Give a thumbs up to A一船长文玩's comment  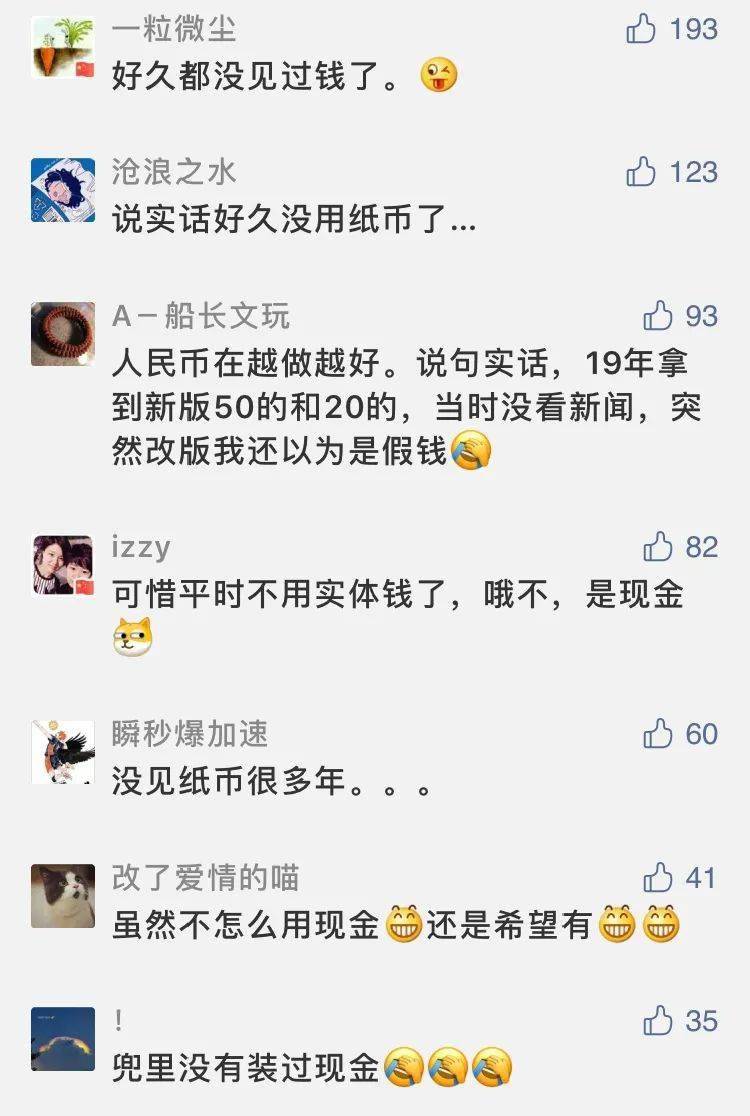coord(657,317)
